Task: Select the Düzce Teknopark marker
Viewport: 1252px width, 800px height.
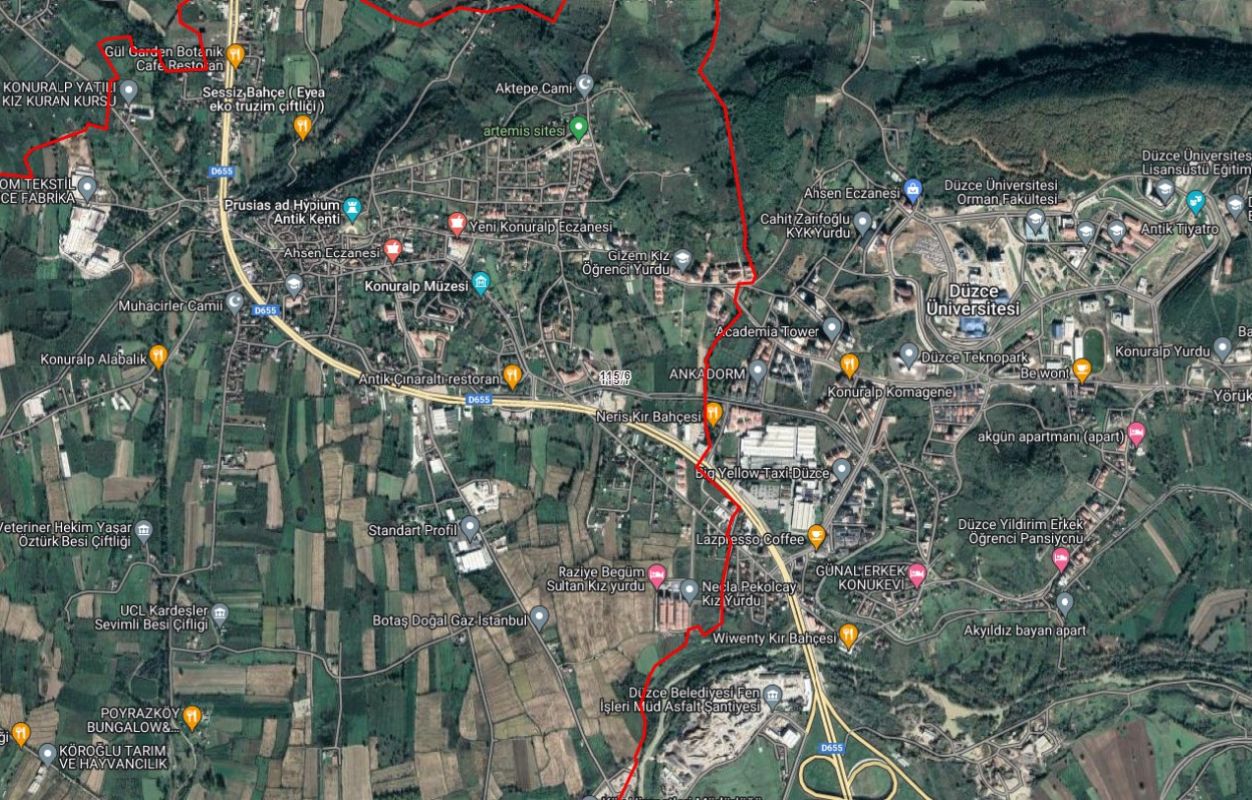Action: coord(908,354)
